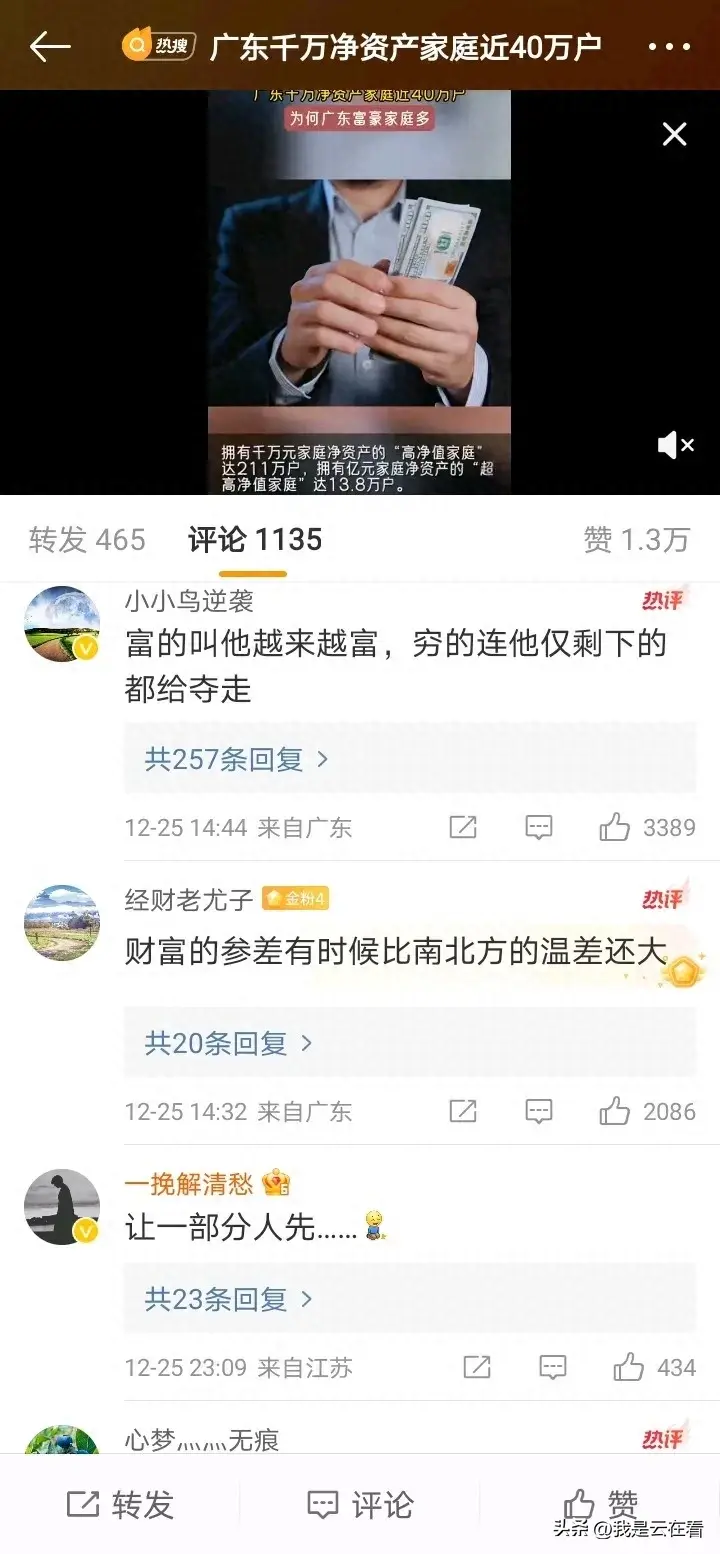Screen dimensions: 720x1554
Task: Switch to the 转发 465 tab
Action: coord(87,540)
